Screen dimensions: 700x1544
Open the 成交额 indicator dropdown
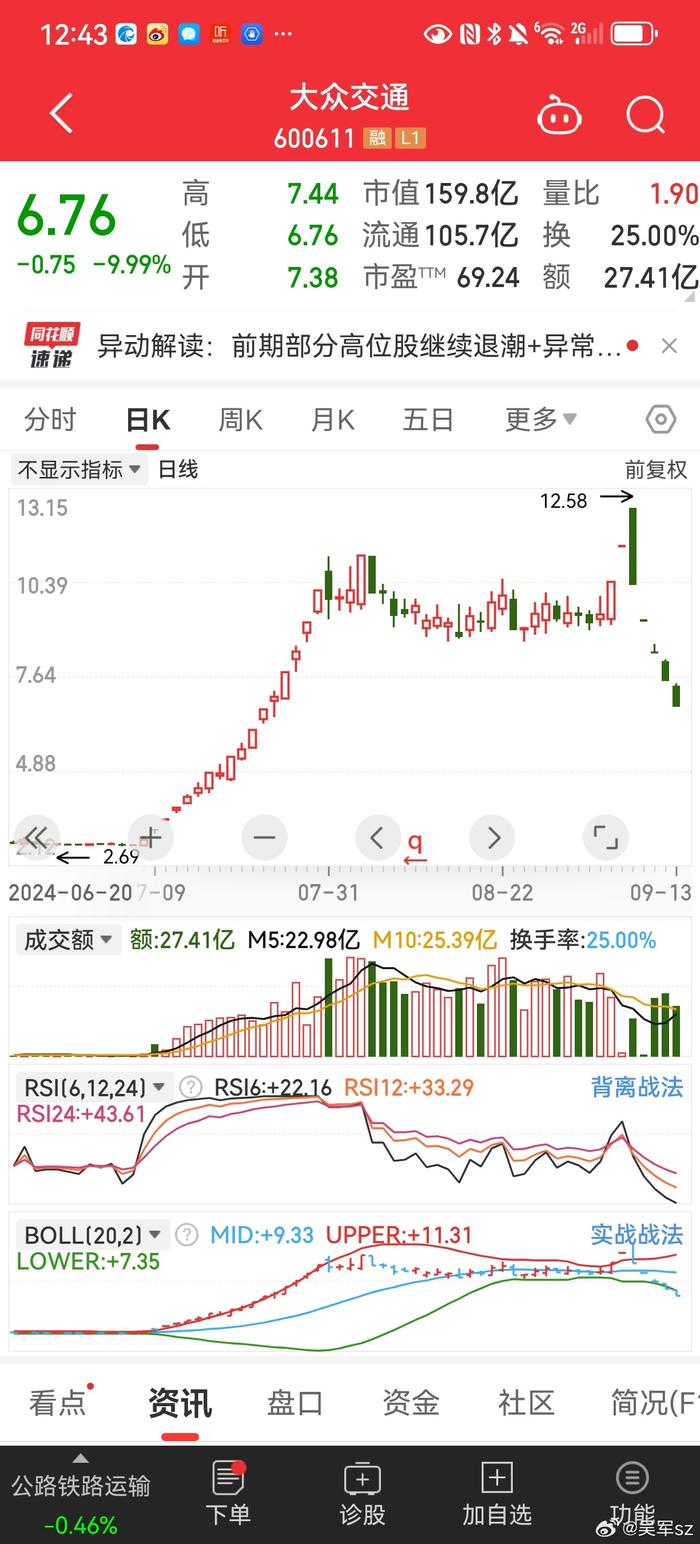[68, 940]
